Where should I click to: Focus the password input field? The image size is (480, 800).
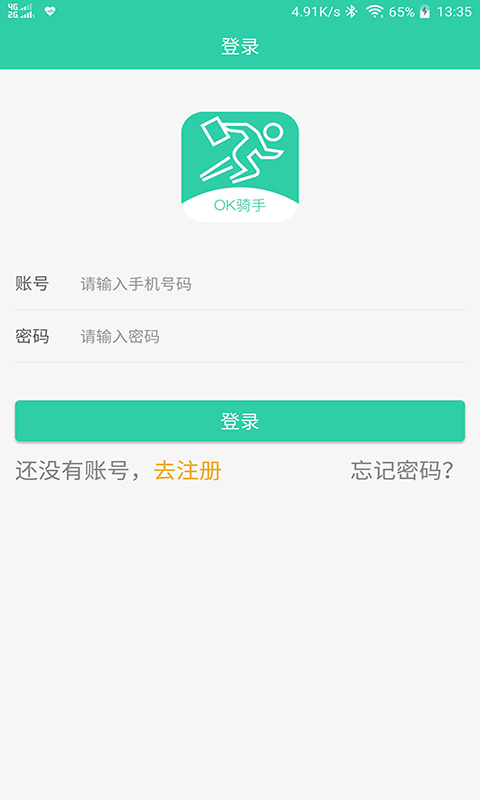point(271,337)
